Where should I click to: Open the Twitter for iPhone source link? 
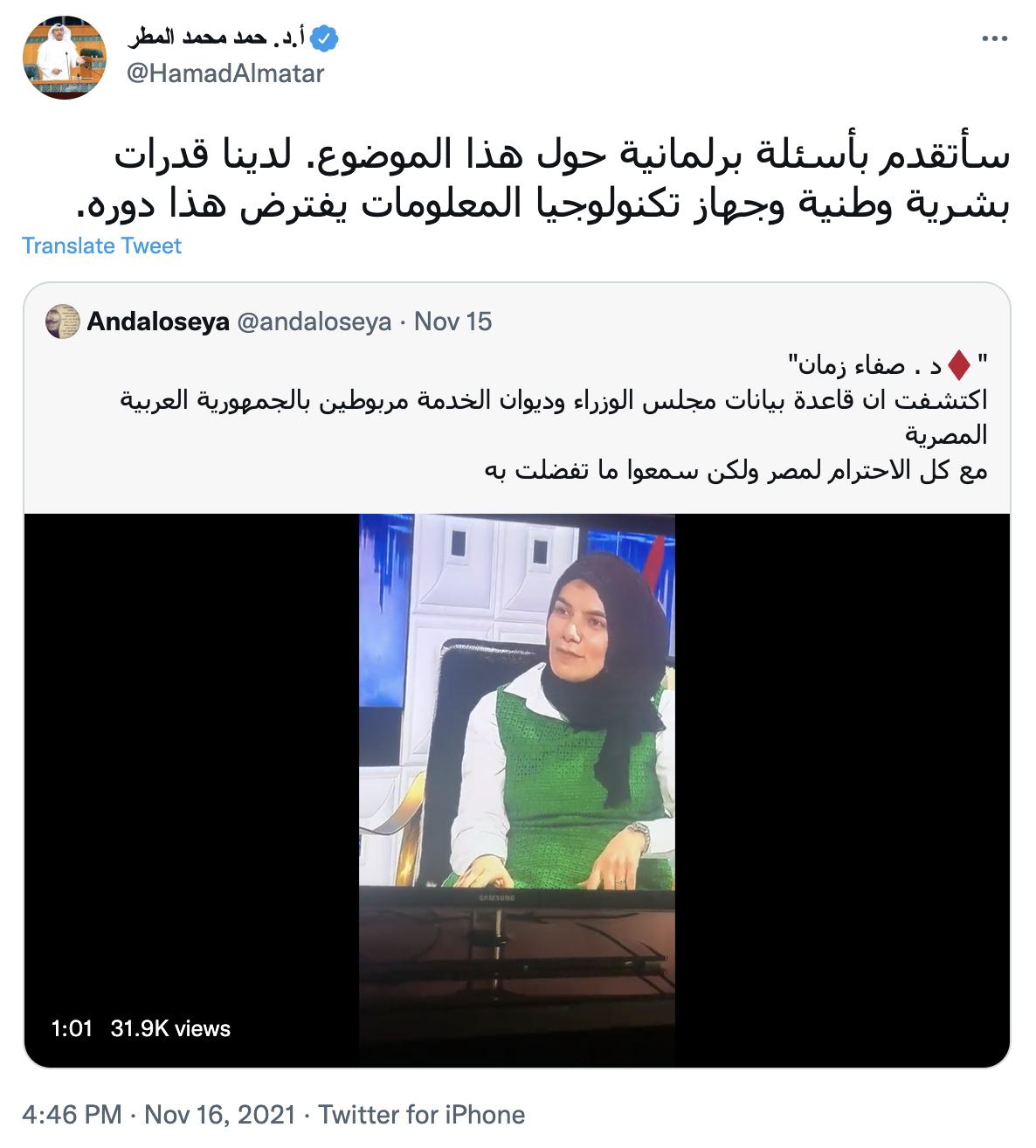tap(421, 1115)
